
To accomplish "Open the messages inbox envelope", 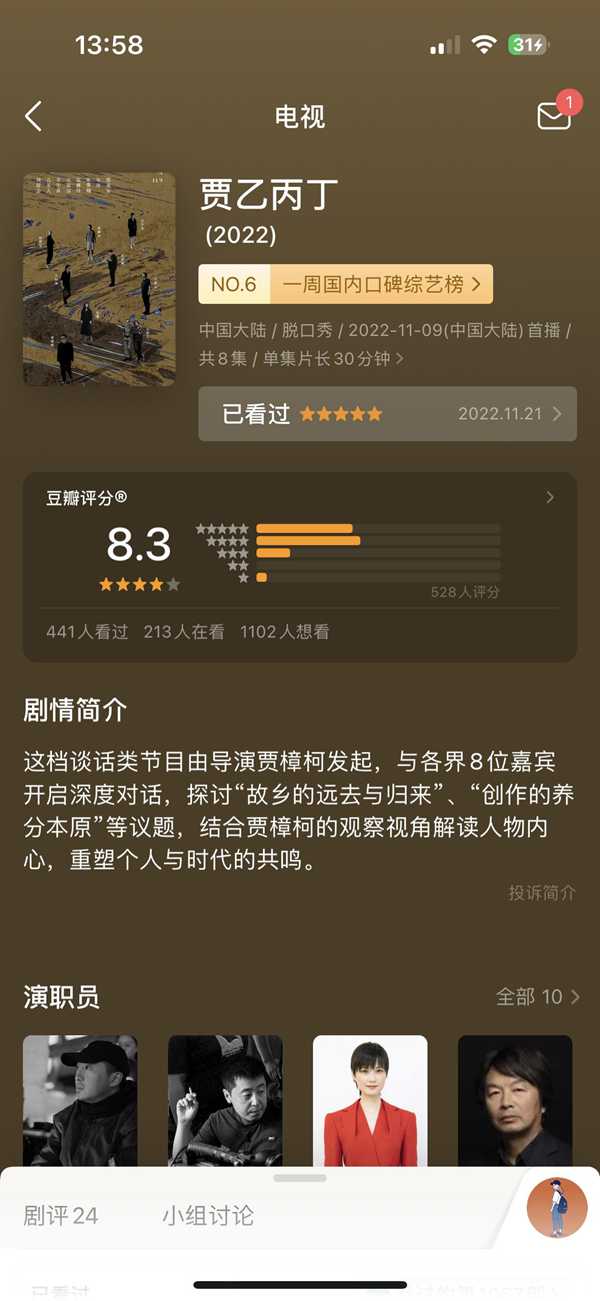I will (554, 115).
